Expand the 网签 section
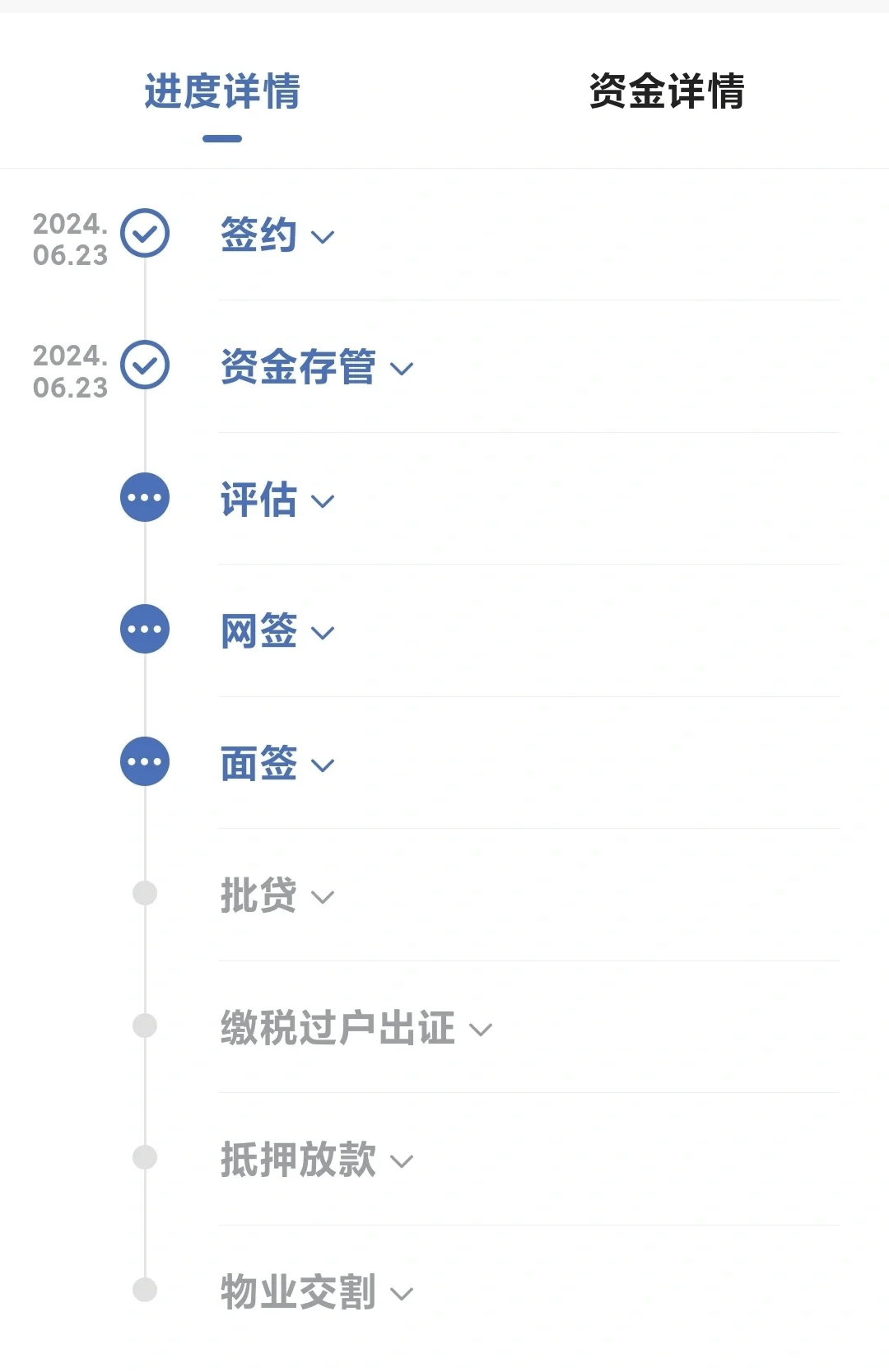This screenshot has width=889, height=1372. 324,634
